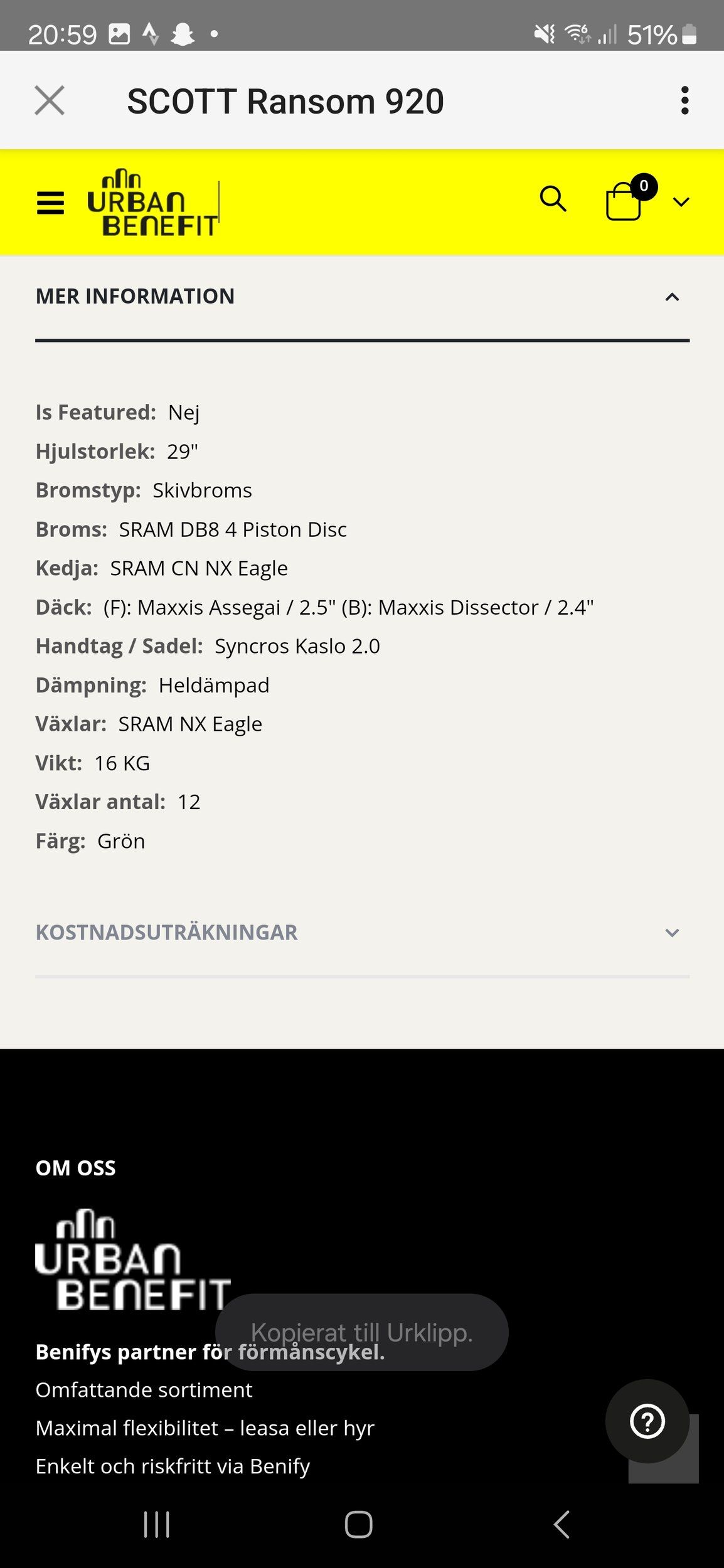This screenshot has height=1568, width=724.
Task: Open the site search magnifier
Action: click(x=553, y=199)
